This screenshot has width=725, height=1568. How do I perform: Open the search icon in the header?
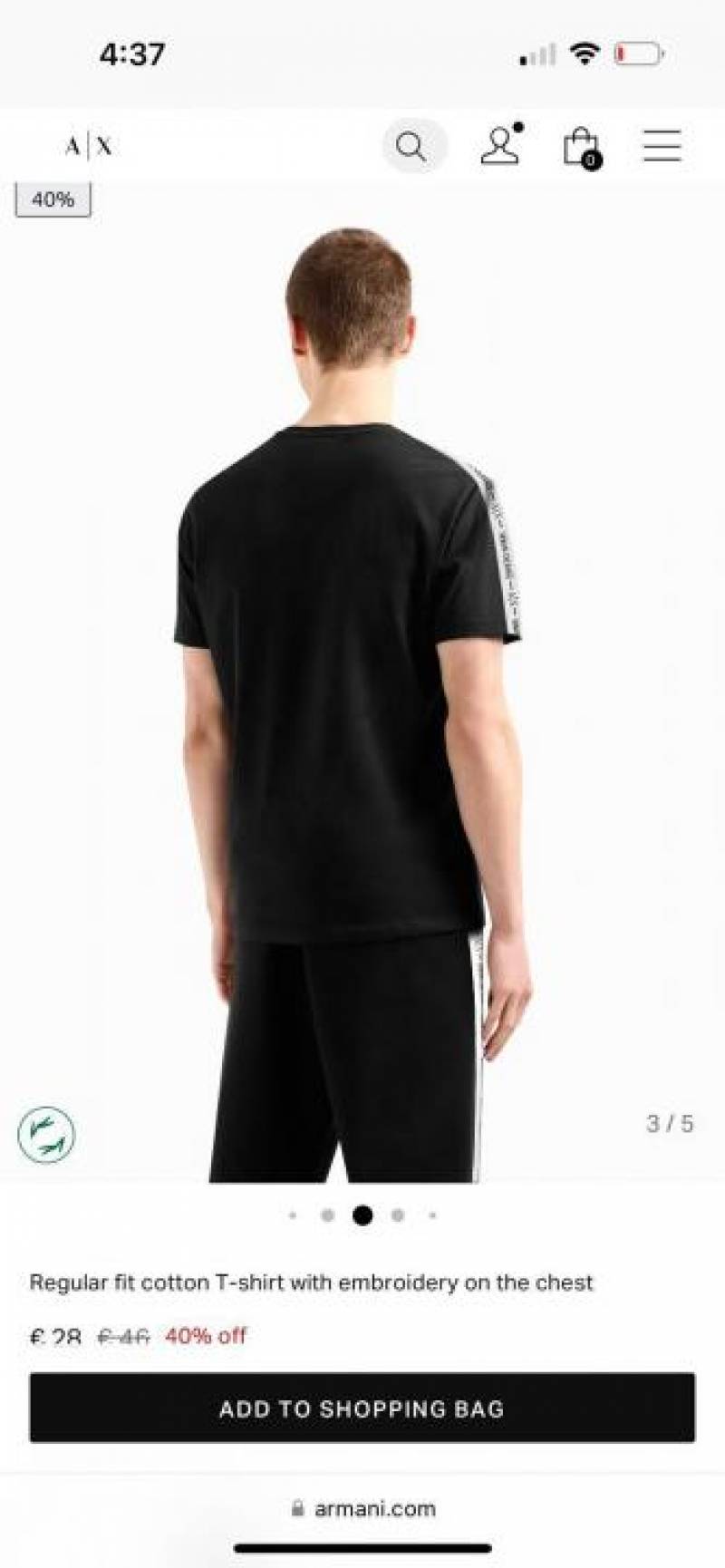click(x=413, y=146)
